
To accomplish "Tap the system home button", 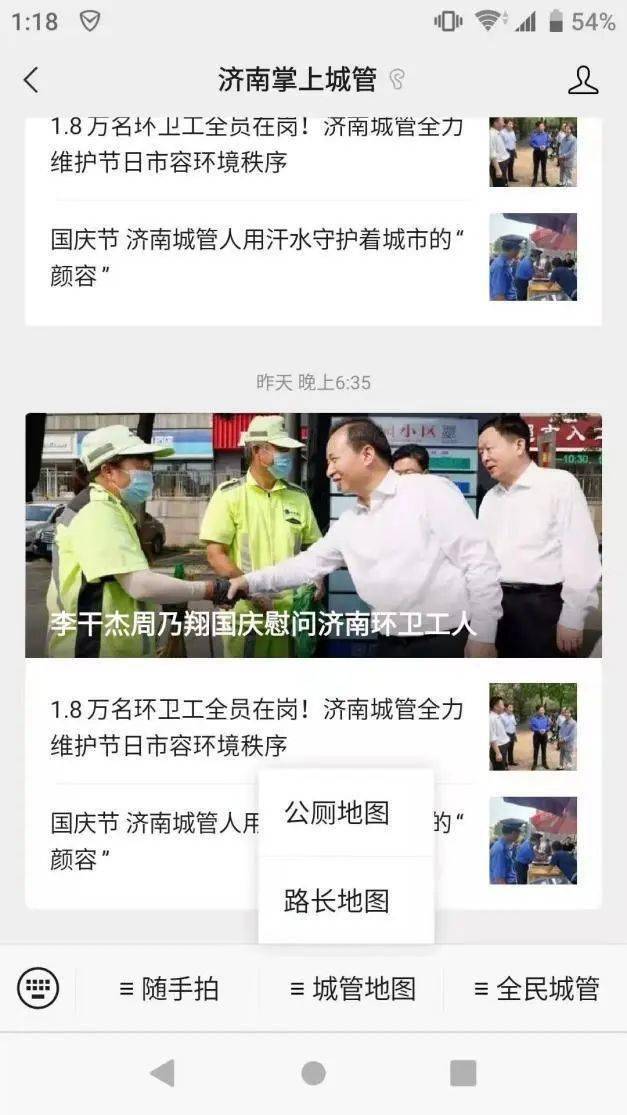I will coord(313,1073).
